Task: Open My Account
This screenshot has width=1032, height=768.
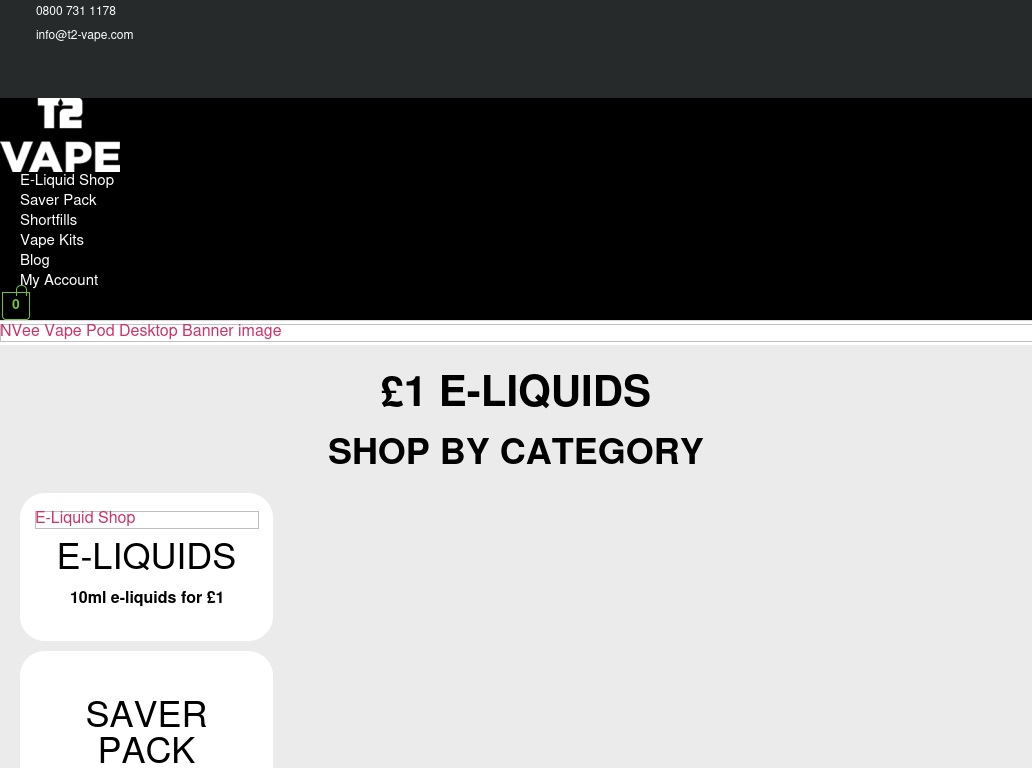Action: 59,280
